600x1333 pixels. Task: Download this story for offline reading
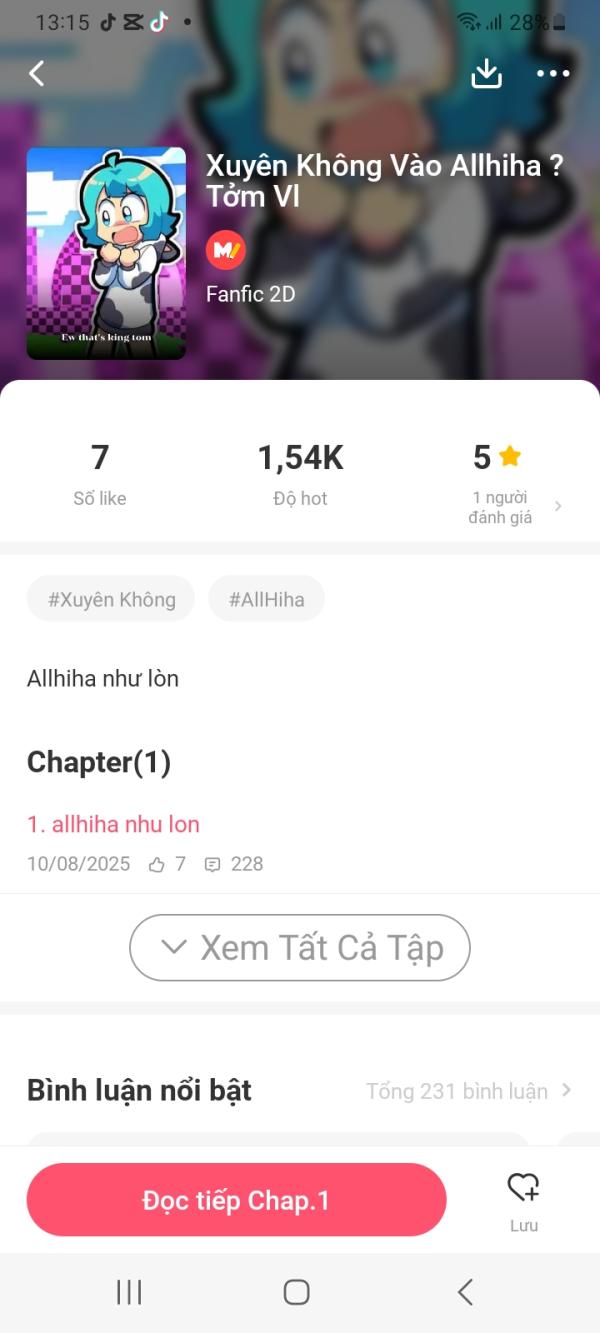click(x=486, y=73)
